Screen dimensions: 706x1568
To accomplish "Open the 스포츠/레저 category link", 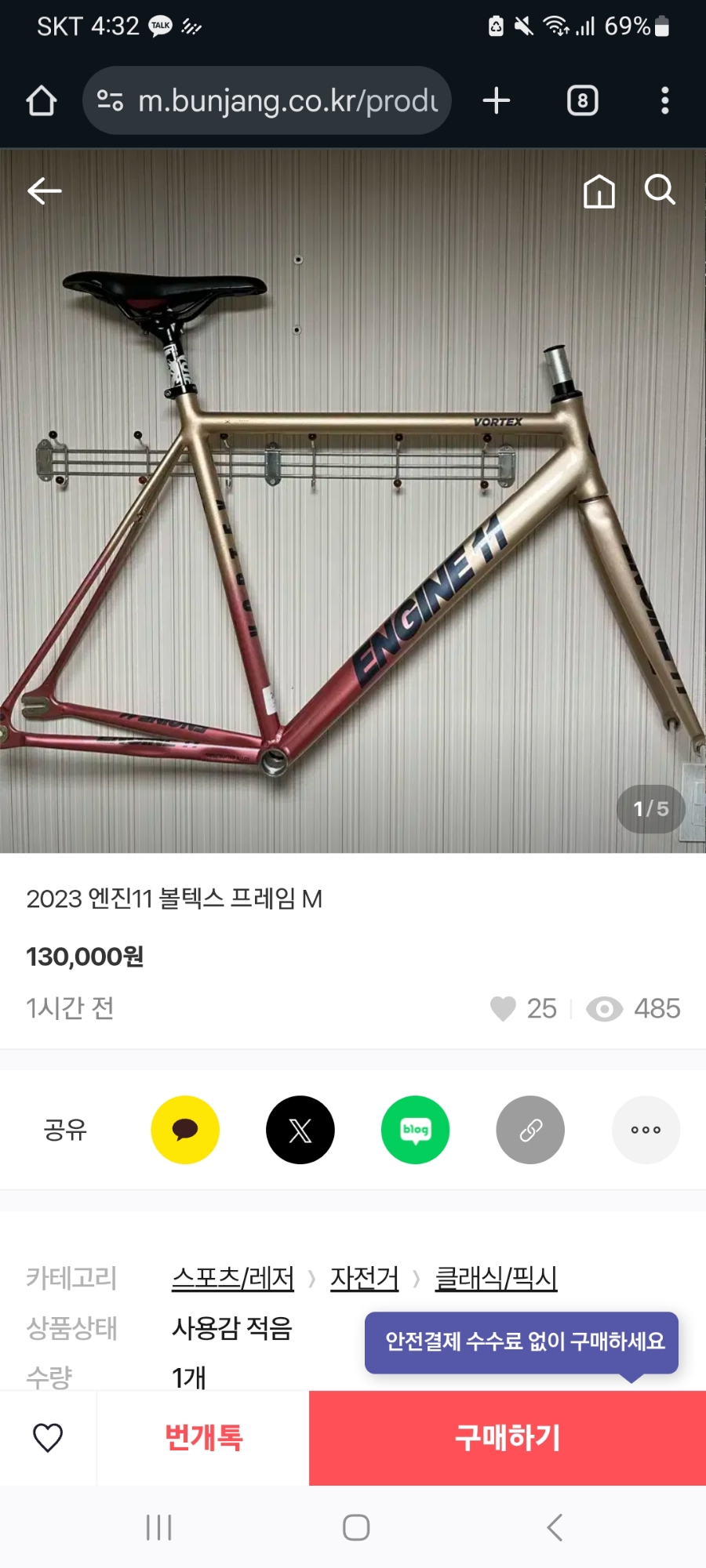I will [233, 1279].
